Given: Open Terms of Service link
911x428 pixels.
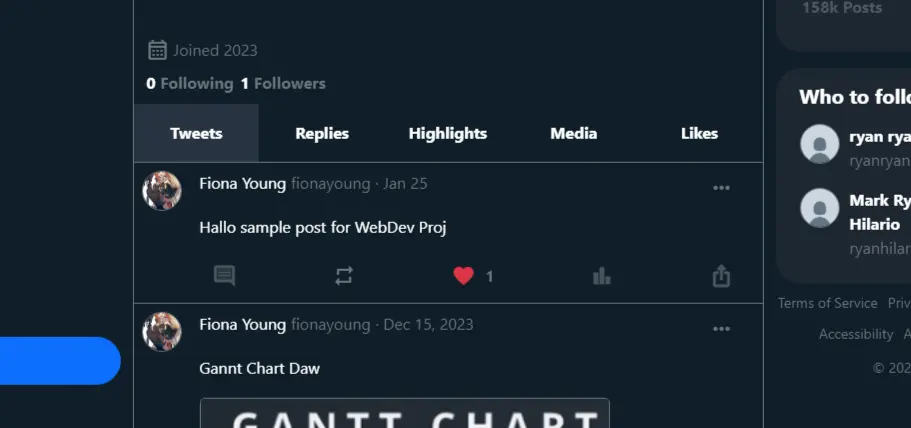Looking at the screenshot, I should click(x=827, y=303).
